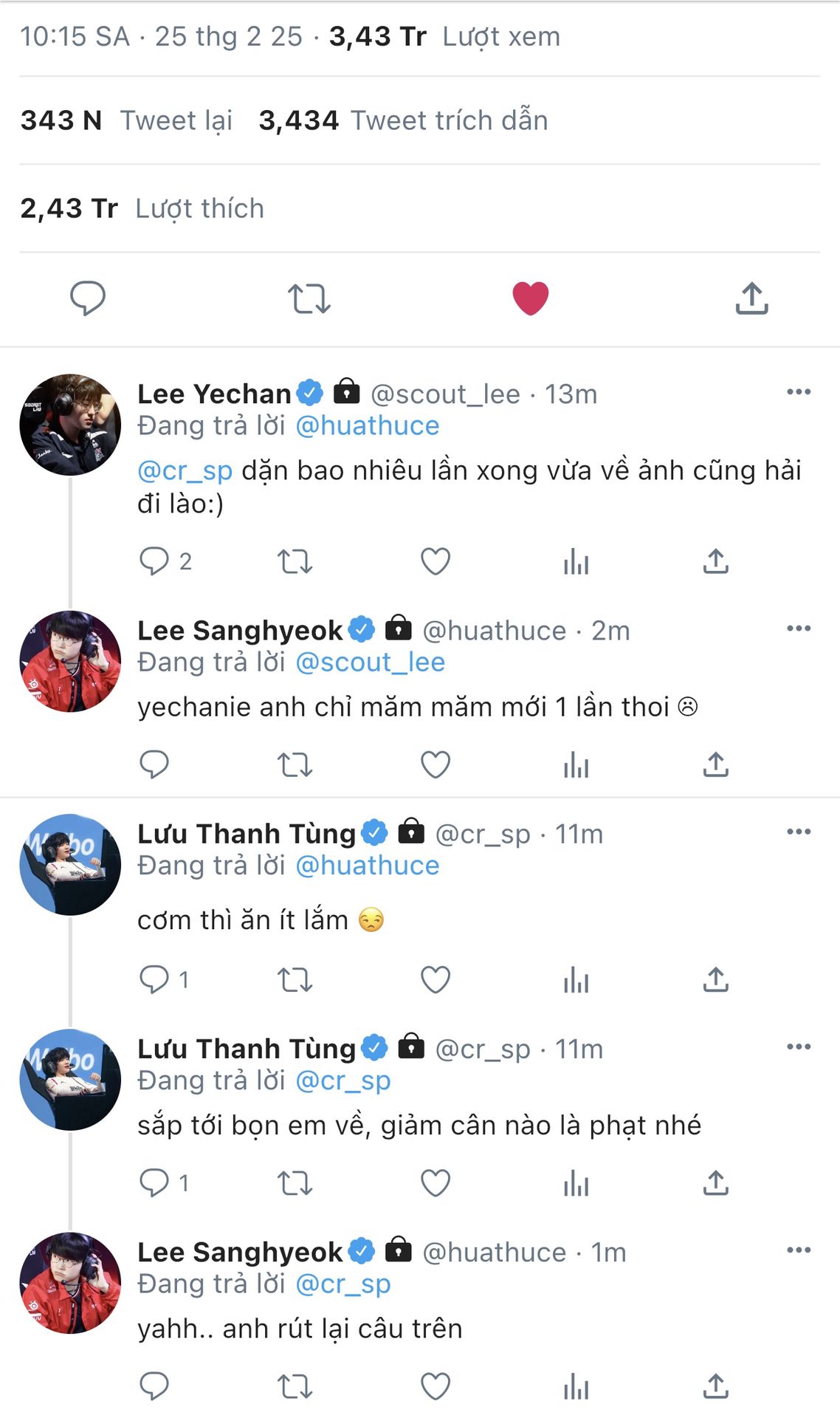Viewport: 840px width, 1418px height.
Task: Open the 2,43 Tr Lượt thích list
Action: (142, 208)
